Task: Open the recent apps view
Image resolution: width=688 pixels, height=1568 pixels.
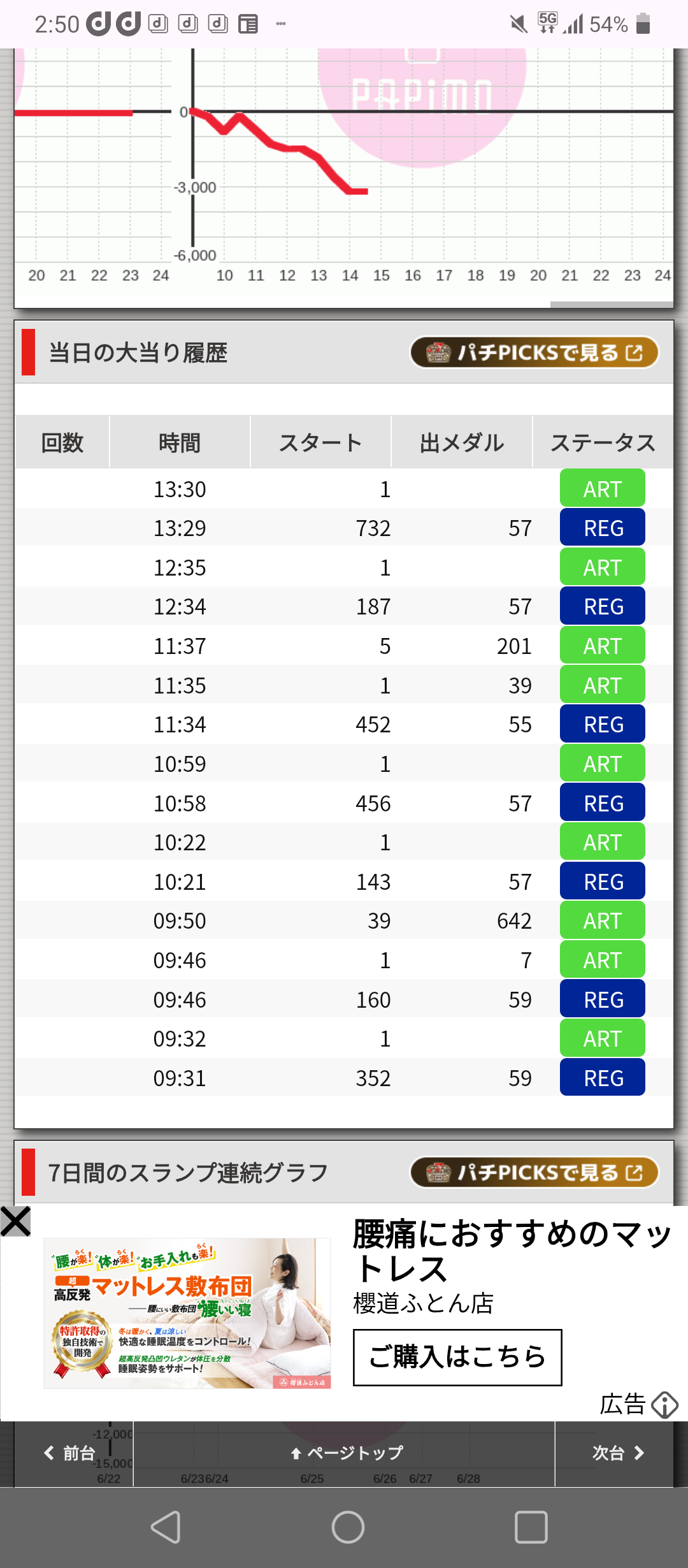Action: (531, 1527)
